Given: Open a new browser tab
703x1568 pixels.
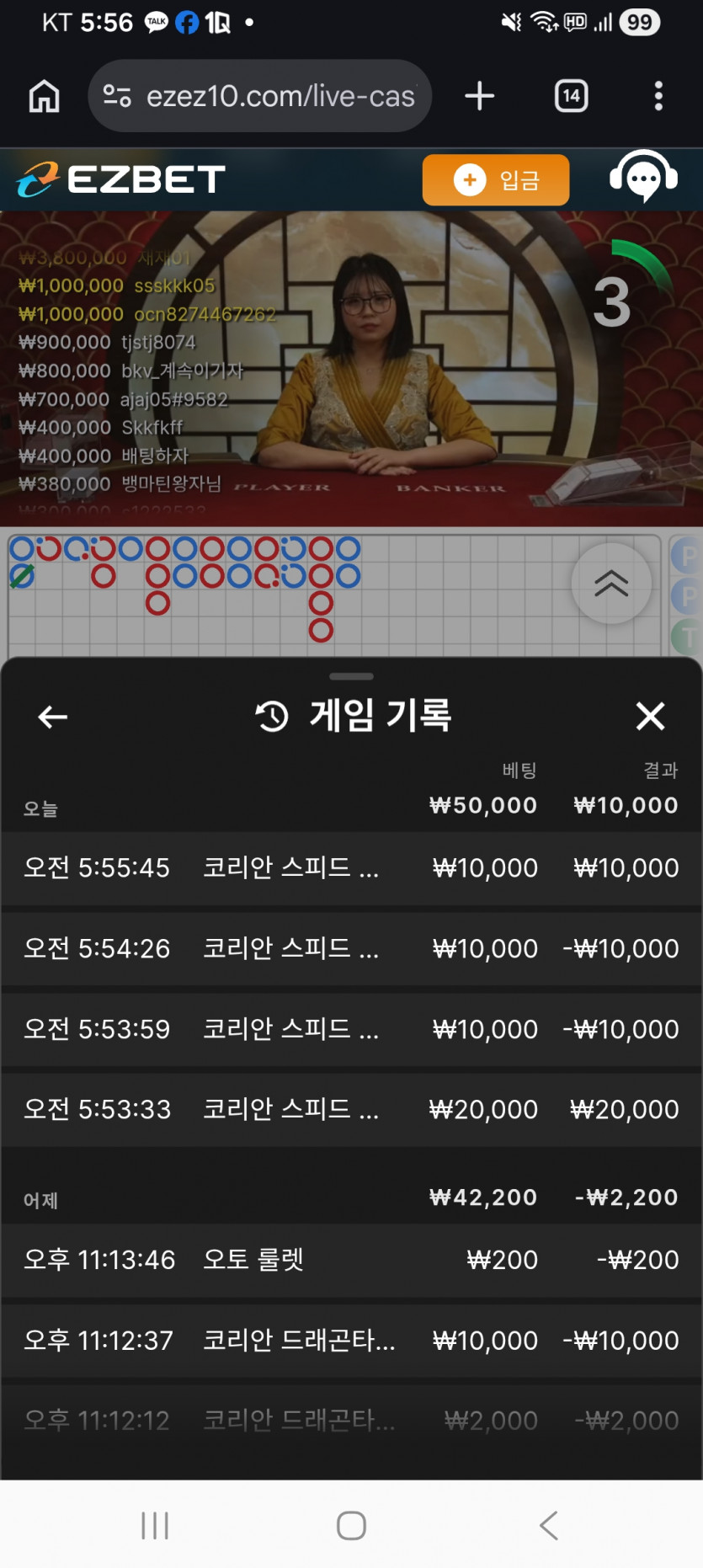Looking at the screenshot, I should pos(479,96).
